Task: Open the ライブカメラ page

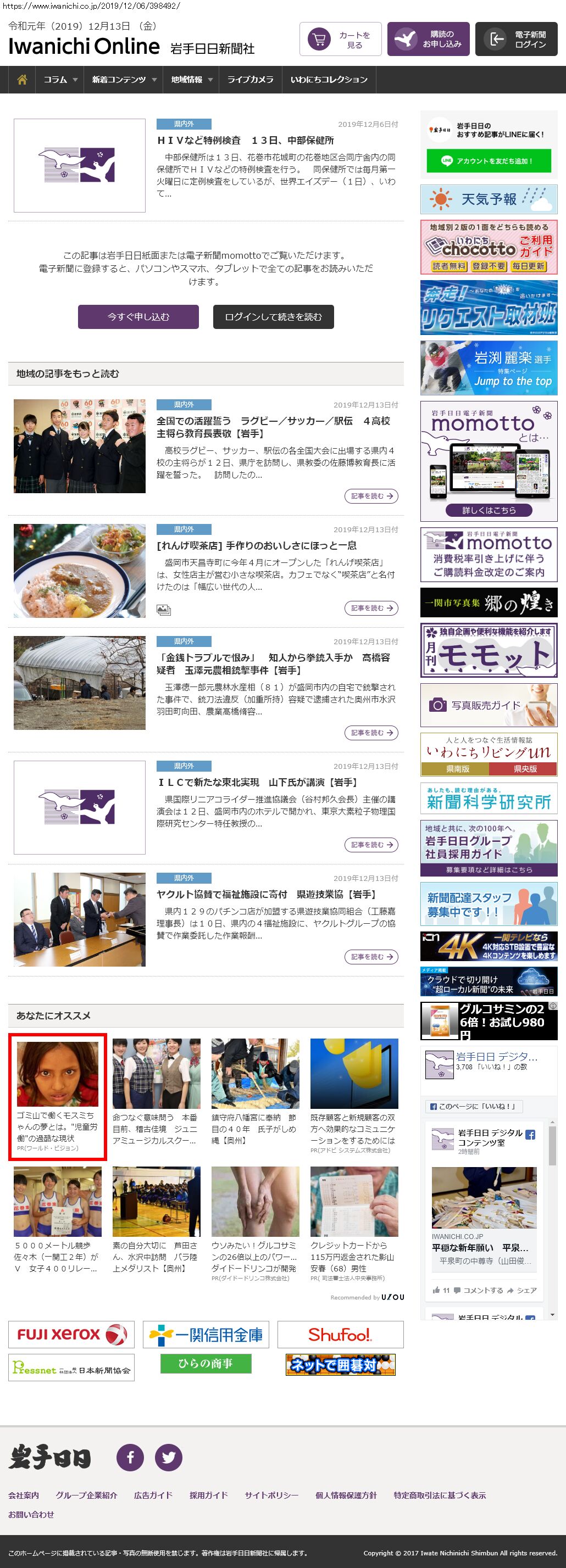Action: (x=250, y=80)
